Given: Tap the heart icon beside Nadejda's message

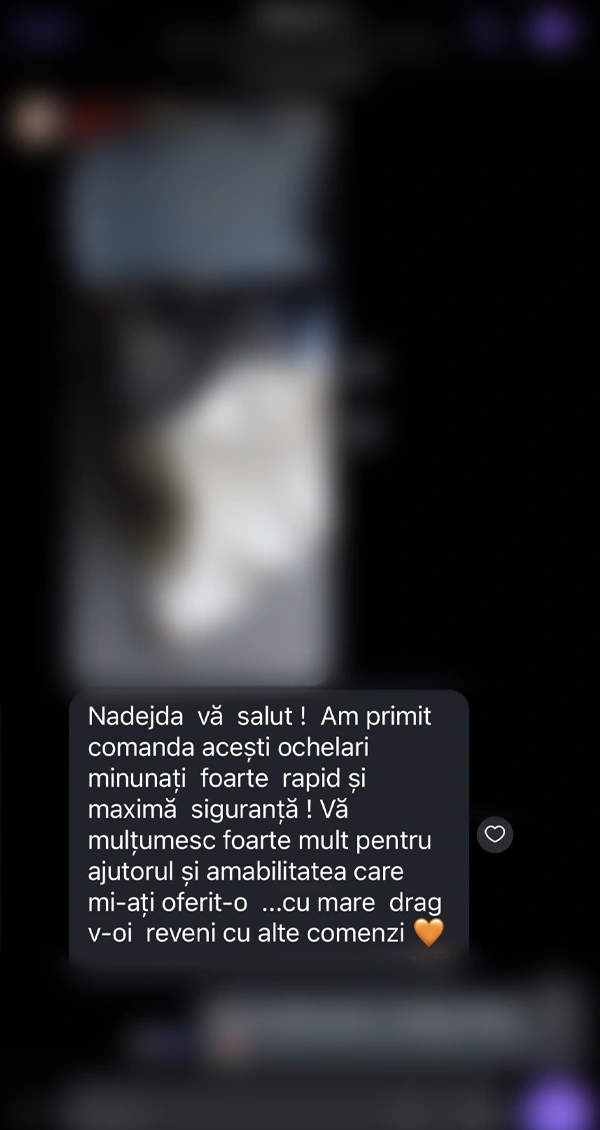Looking at the screenshot, I should (495, 833).
